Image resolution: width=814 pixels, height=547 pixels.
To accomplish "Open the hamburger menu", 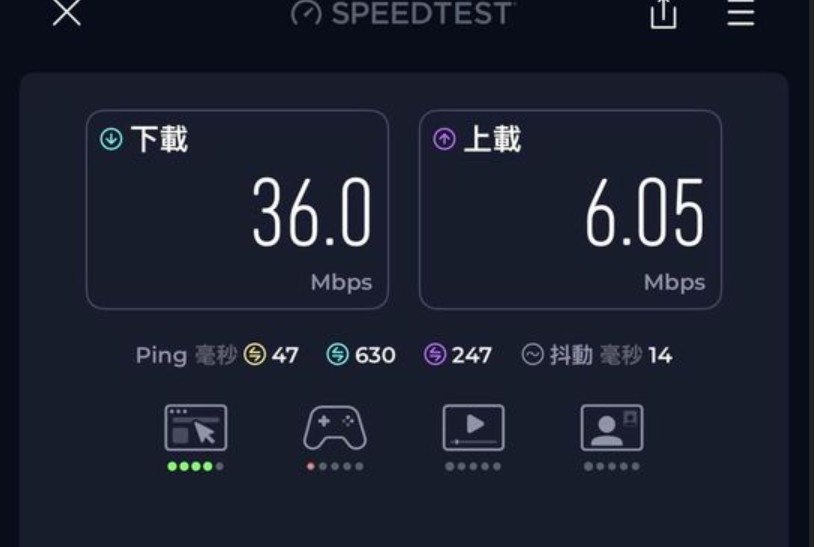I will coord(740,13).
